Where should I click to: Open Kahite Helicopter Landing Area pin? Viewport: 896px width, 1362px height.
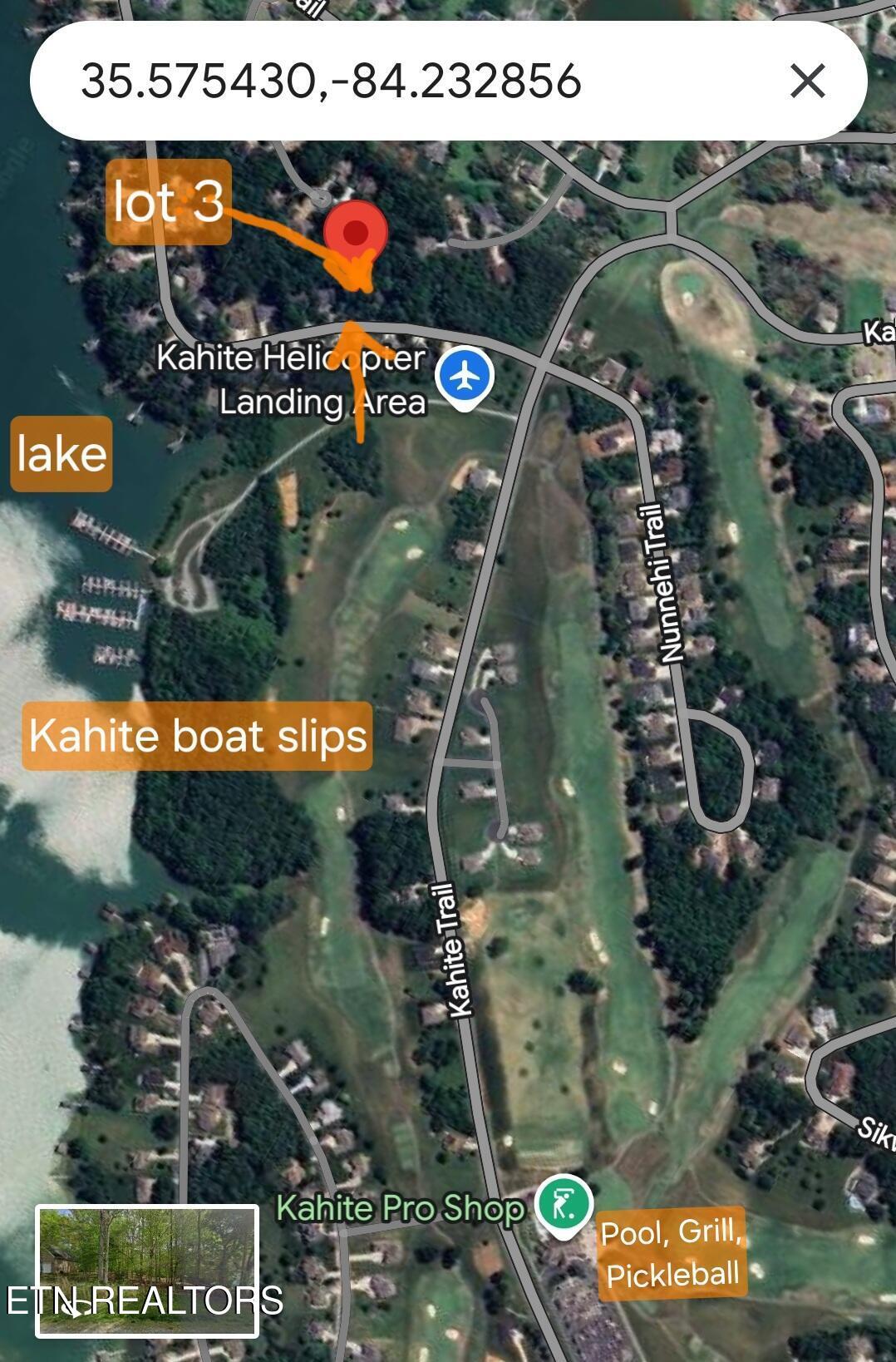point(466,377)
